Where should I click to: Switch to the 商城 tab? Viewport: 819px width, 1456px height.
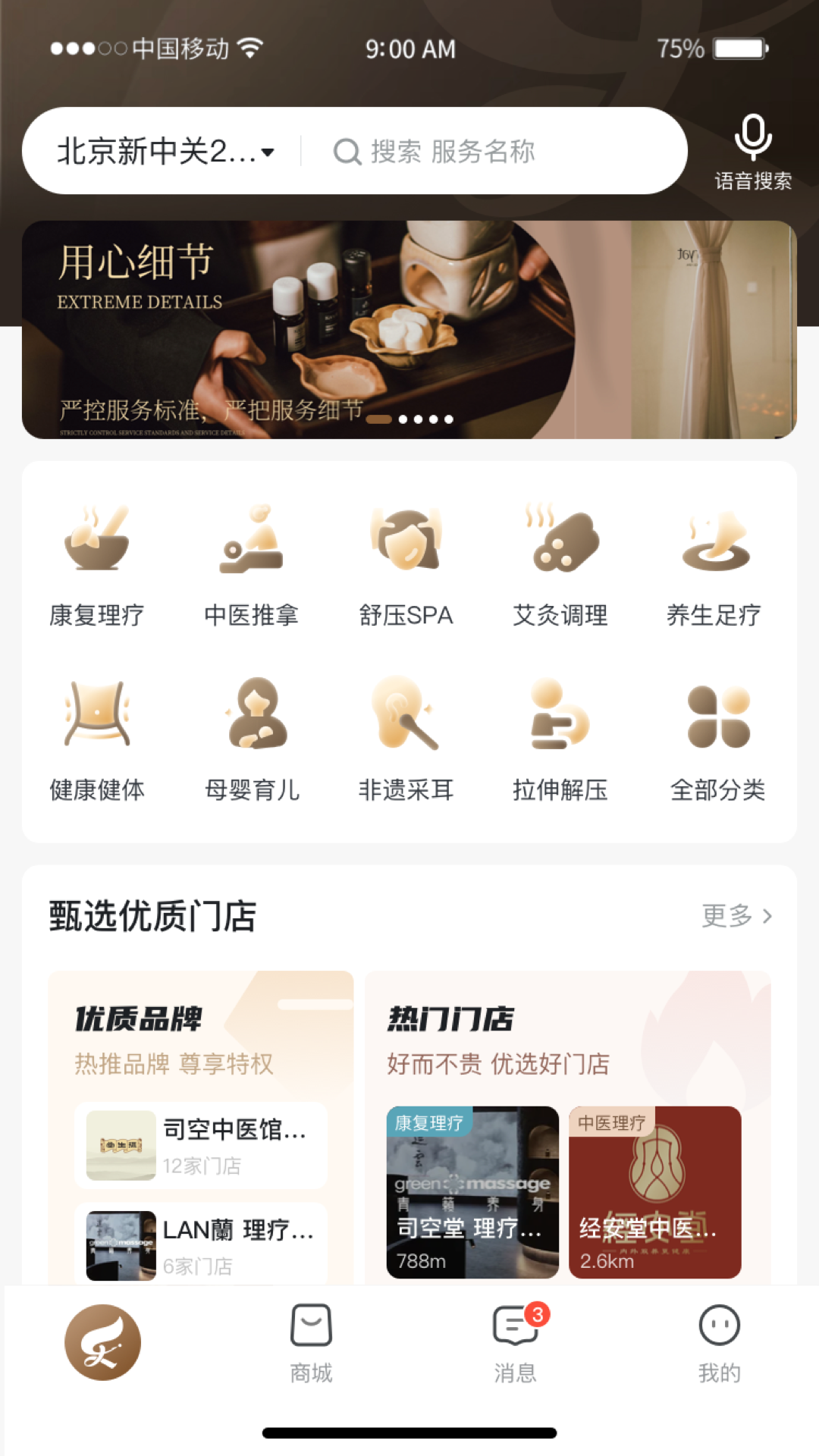311,1342
